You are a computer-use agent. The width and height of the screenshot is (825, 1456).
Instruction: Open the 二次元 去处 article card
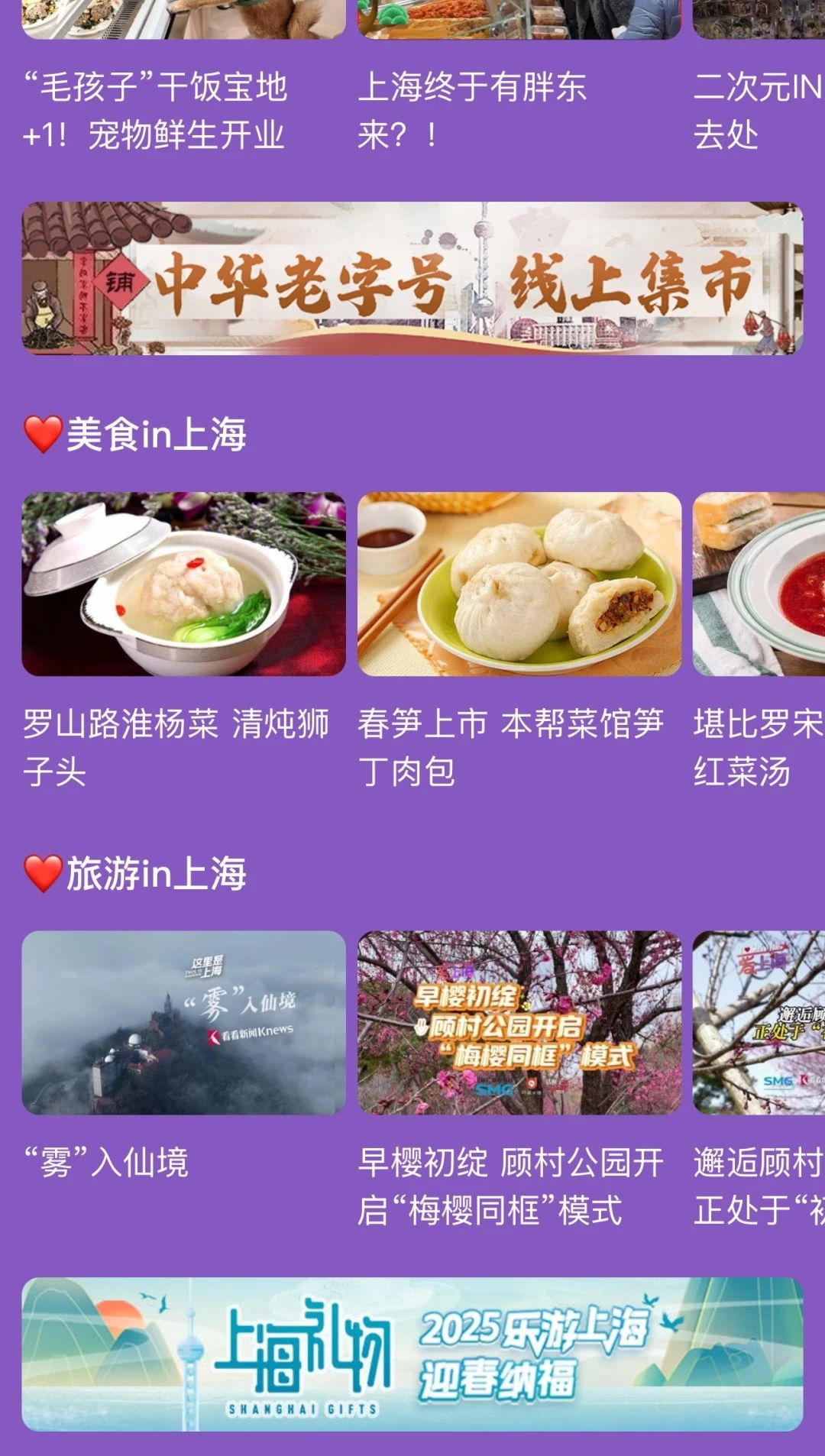coord(756,111)
